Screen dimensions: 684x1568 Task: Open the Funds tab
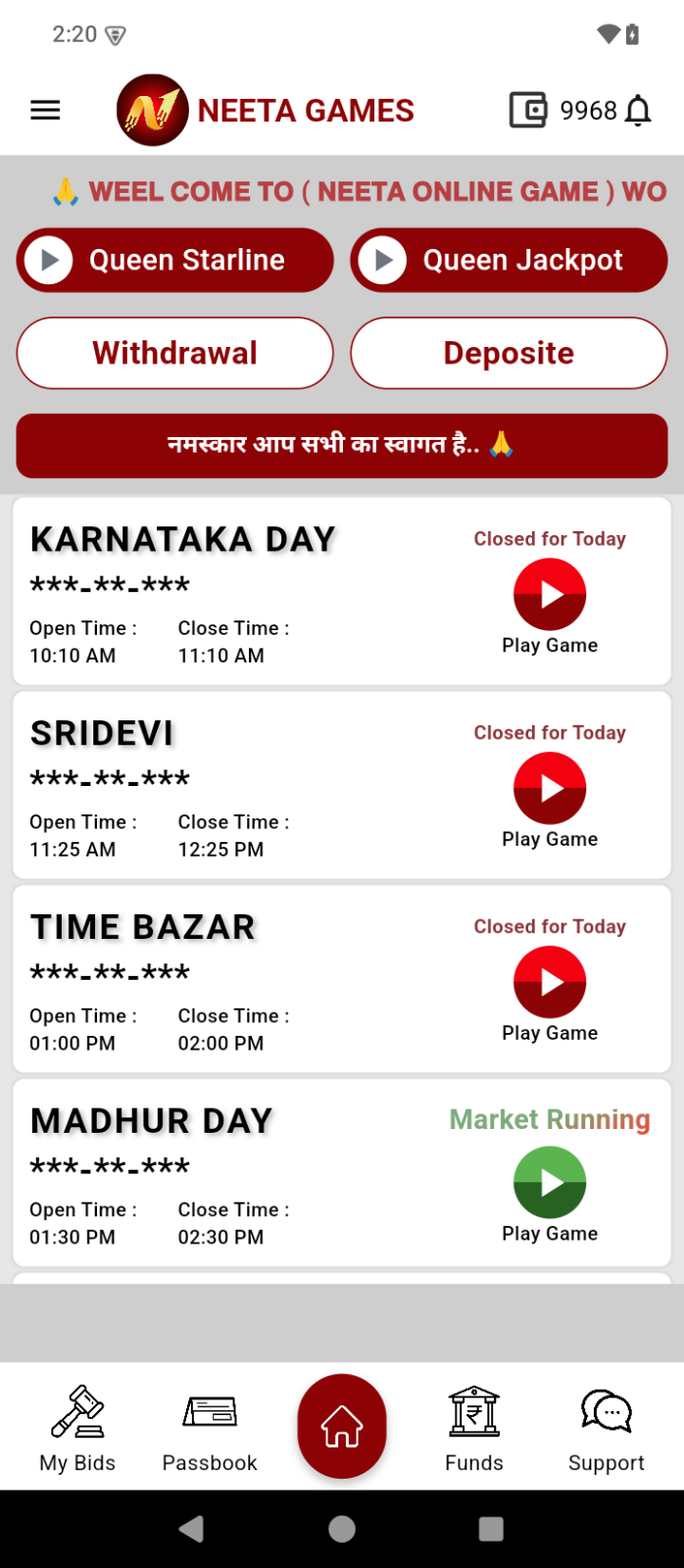pyautogui.click(x=474, y=1428)
